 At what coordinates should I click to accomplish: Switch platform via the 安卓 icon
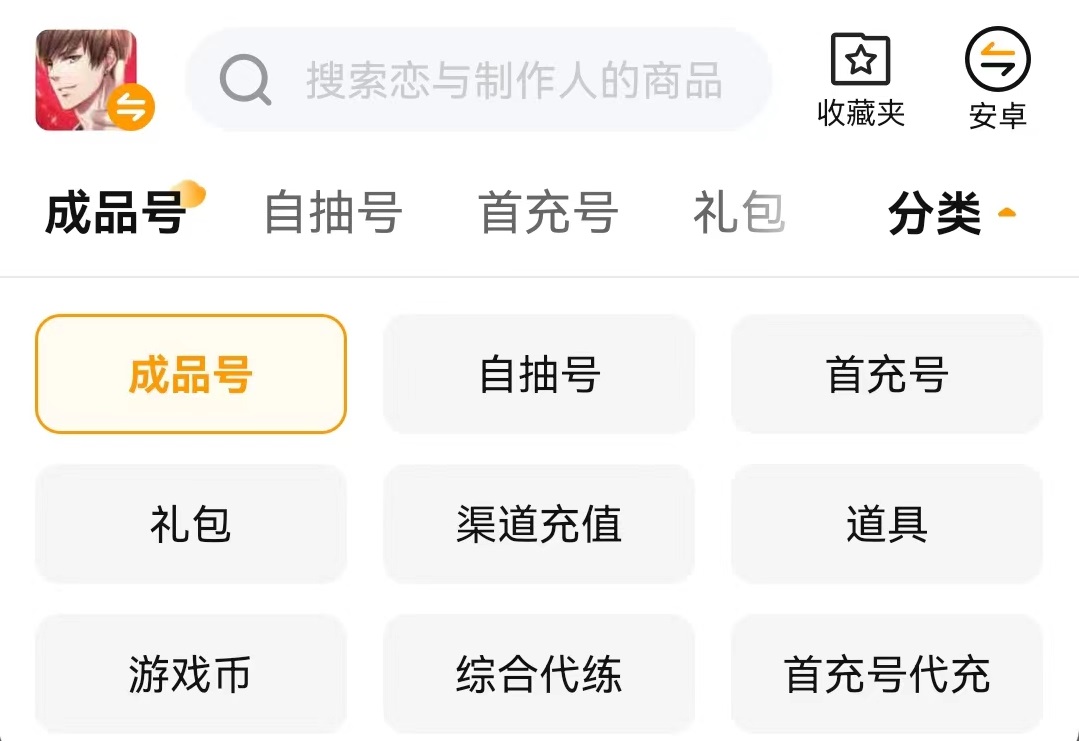[x=997, y=81]
